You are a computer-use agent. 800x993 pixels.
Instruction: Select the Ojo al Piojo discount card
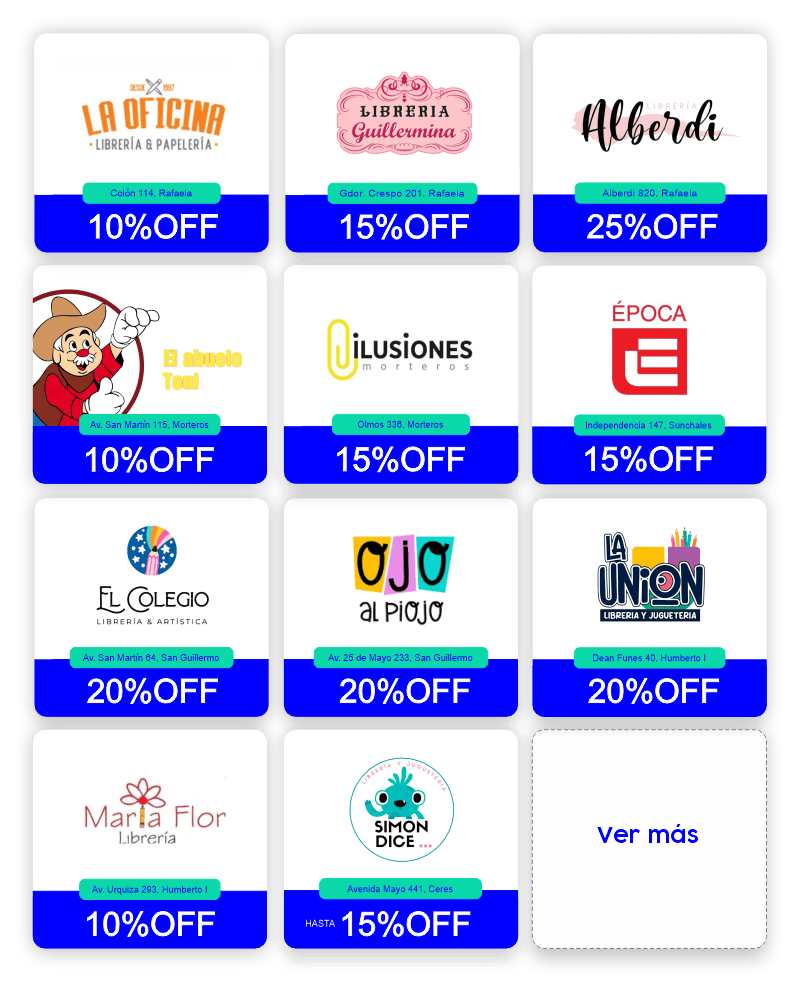(401, 607)
